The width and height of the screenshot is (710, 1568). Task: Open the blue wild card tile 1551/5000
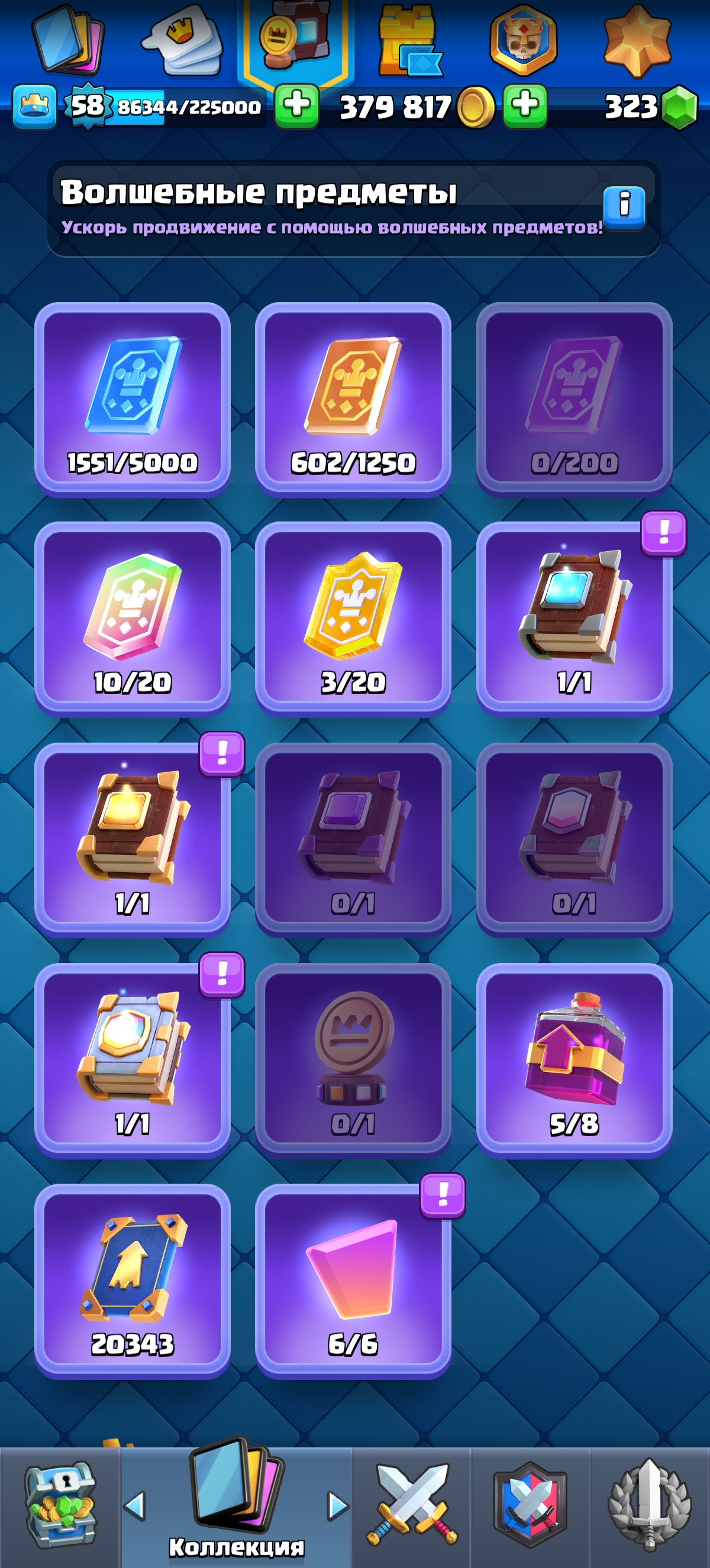tap(132, 399)
